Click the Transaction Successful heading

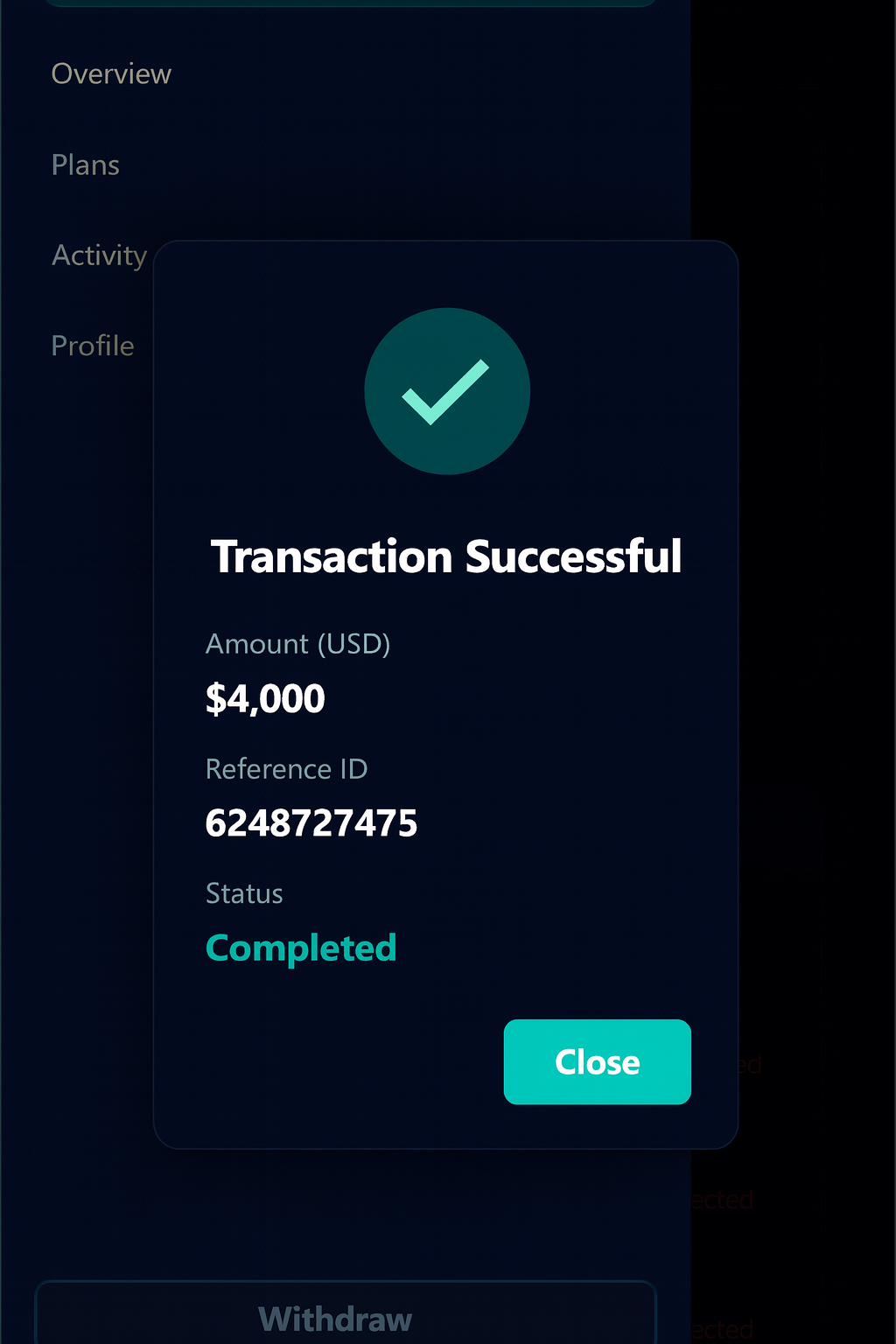pyautogui.click(x=446, y=556)
